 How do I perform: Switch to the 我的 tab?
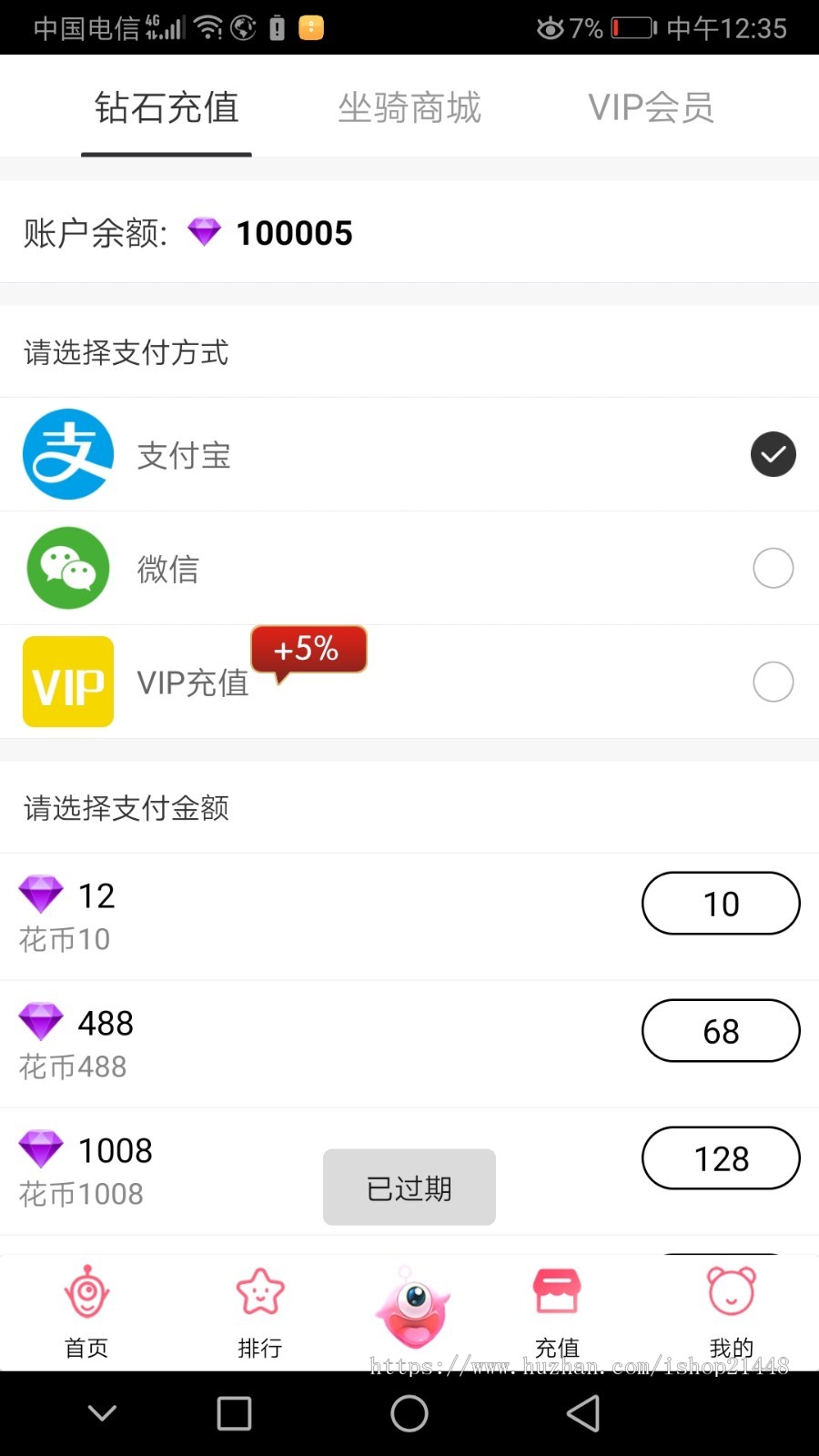[732, 1311]
